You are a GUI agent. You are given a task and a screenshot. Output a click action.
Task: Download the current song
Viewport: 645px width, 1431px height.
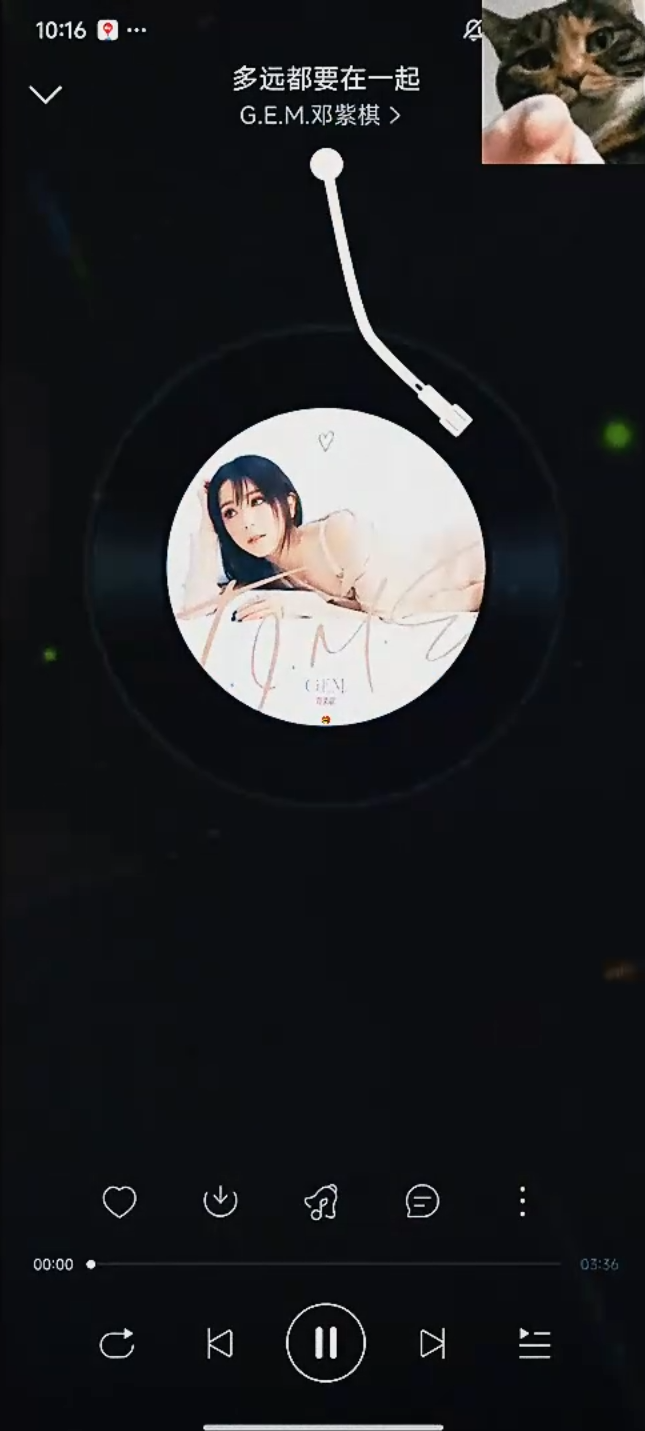220,1201
